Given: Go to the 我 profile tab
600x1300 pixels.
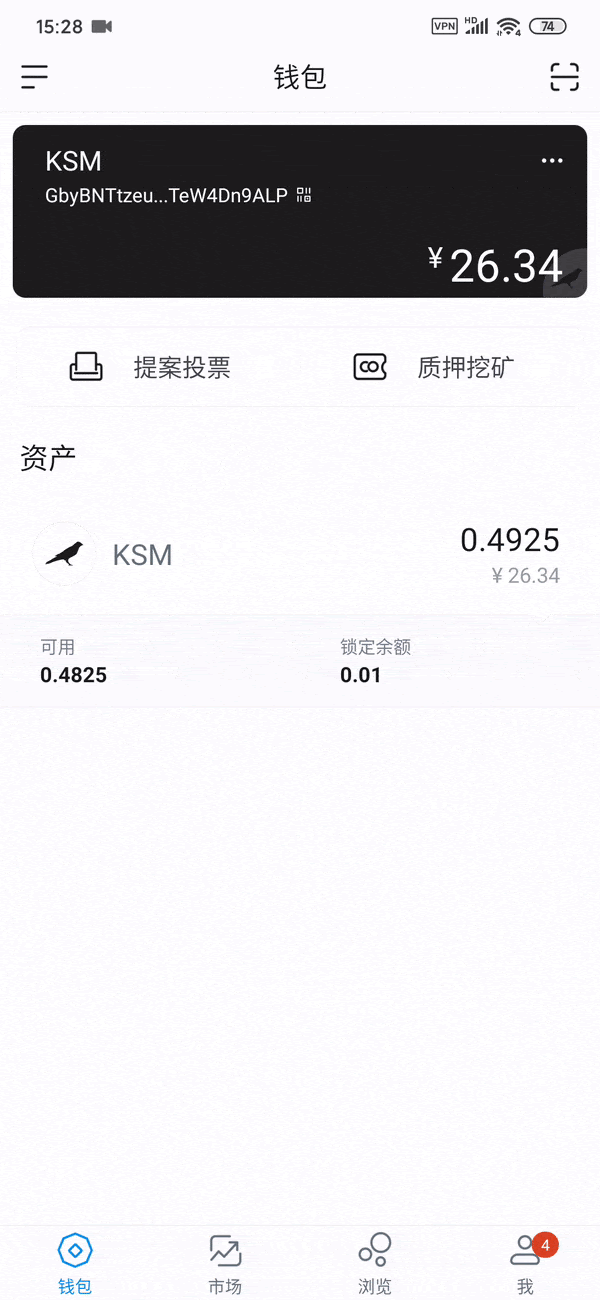Looking at the screenshot, I should [526, 1264].
